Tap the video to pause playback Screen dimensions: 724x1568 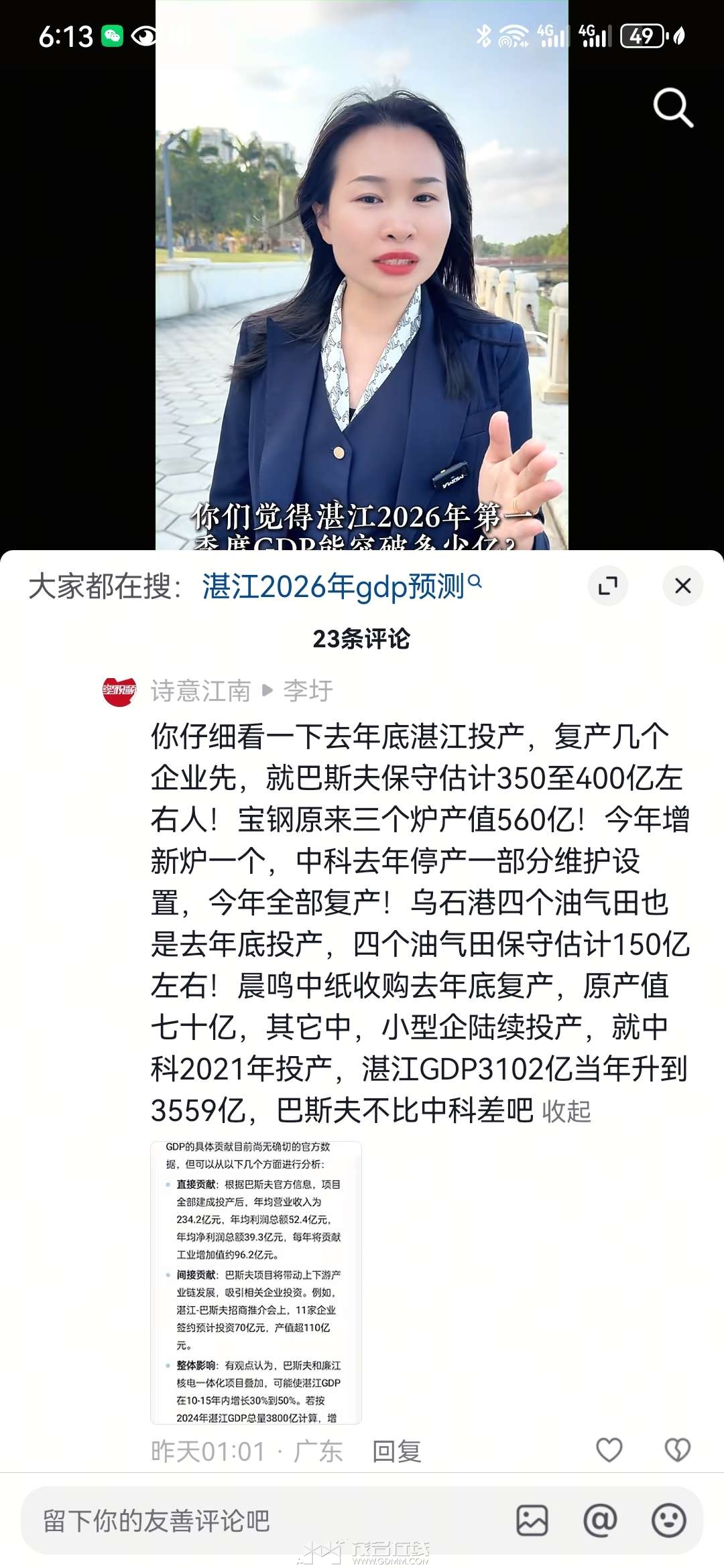tap(362, 302)
